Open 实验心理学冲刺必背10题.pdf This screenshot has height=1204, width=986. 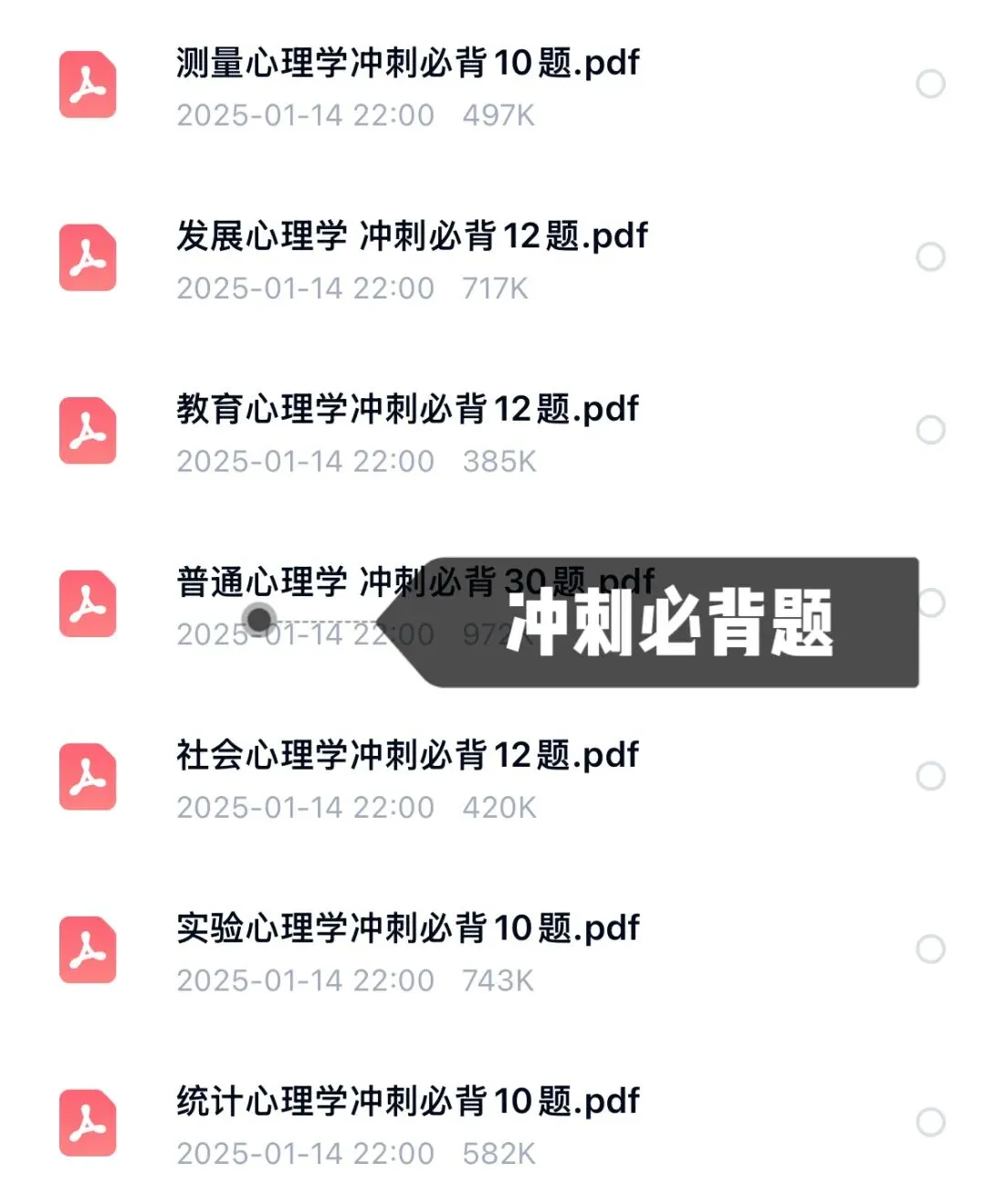pyautogui.click(x=407, y=928)
